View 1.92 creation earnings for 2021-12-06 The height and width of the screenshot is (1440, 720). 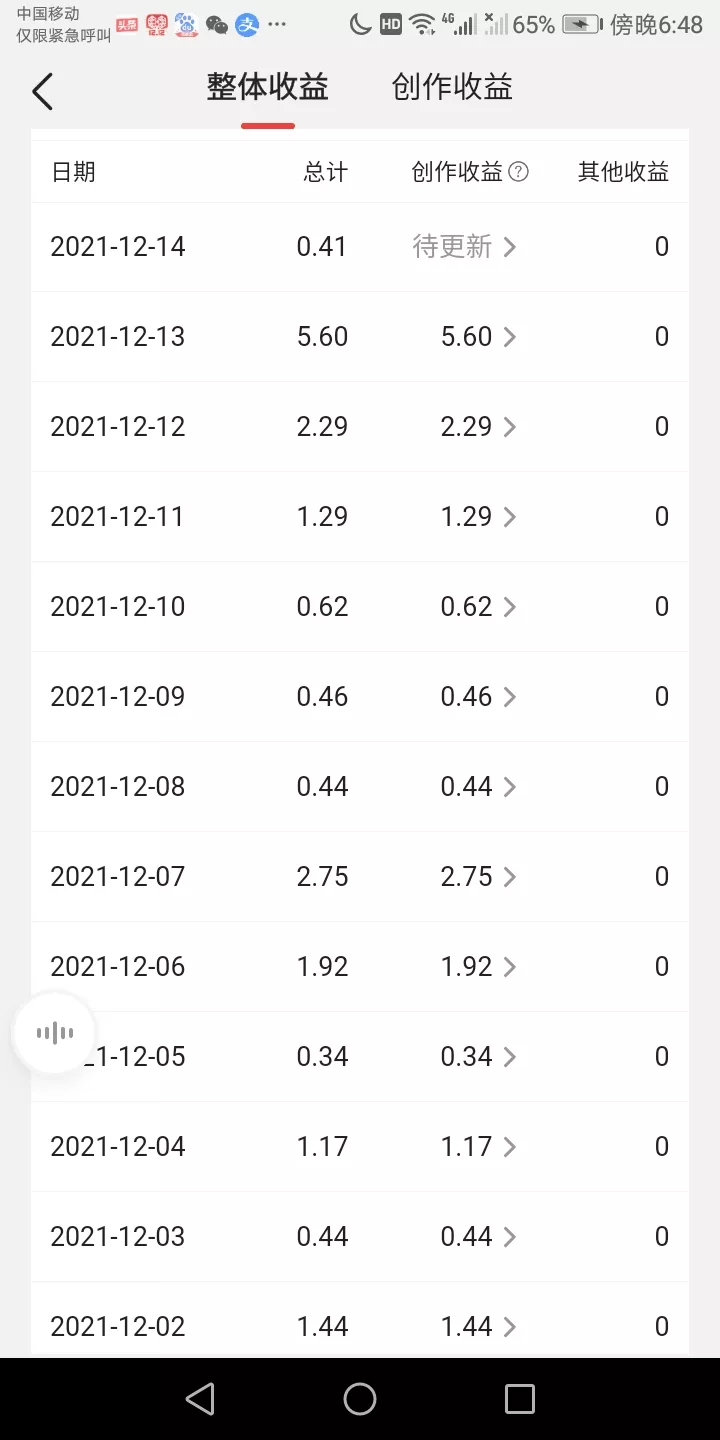pos(479,967)
